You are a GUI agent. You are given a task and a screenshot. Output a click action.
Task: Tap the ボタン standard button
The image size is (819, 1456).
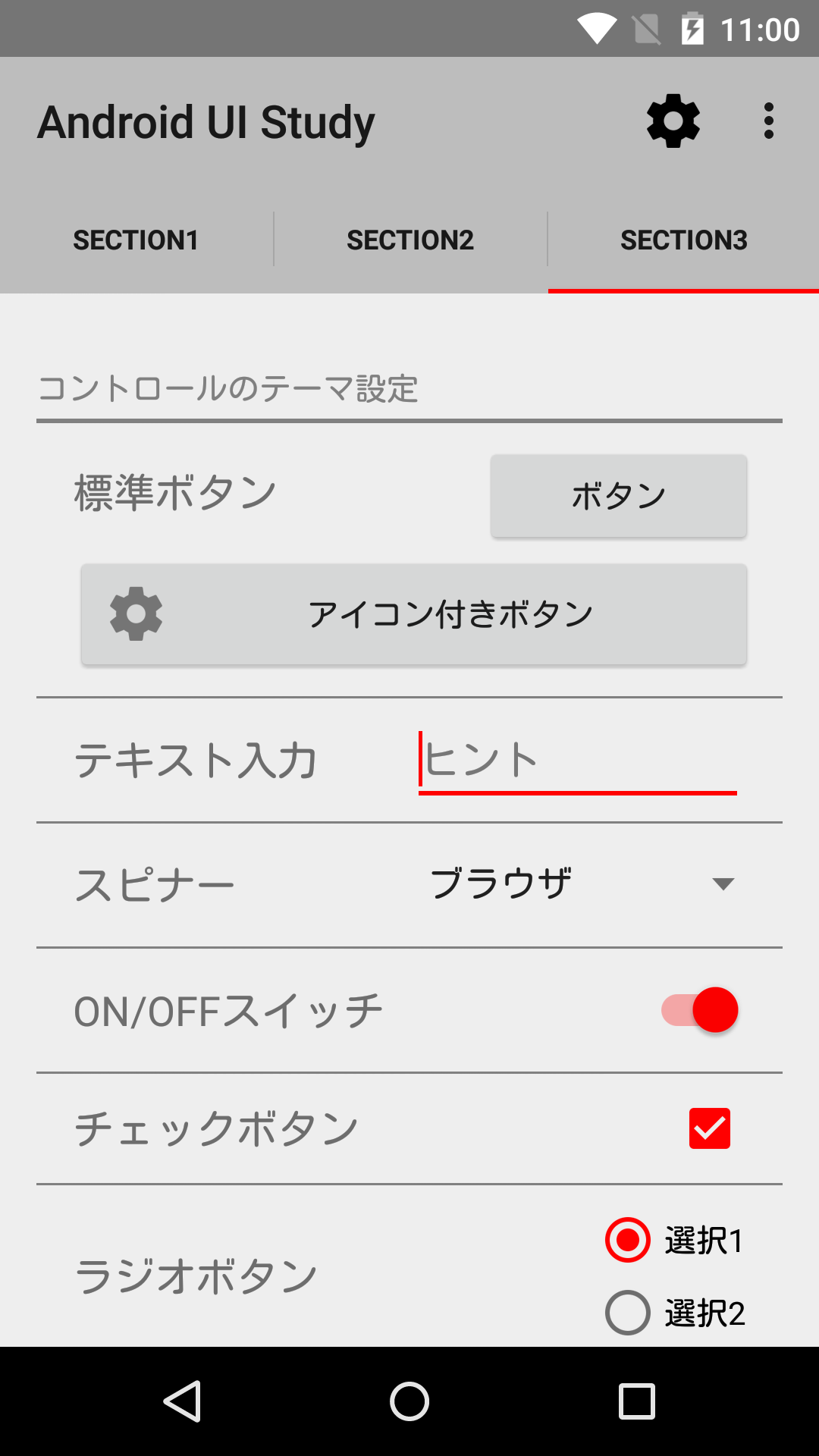[619, 496]
